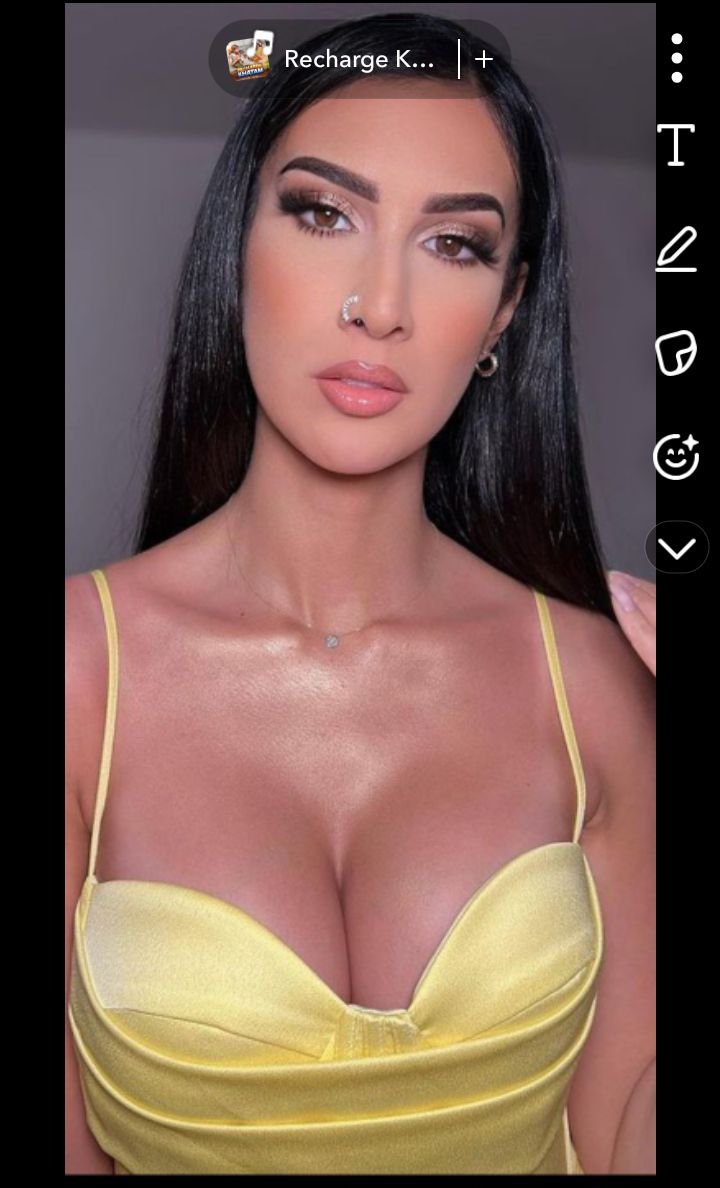Tap the plus next to sound
Image resolution: width=720 pixels, height=1188 pixels.
pos(484,59)
